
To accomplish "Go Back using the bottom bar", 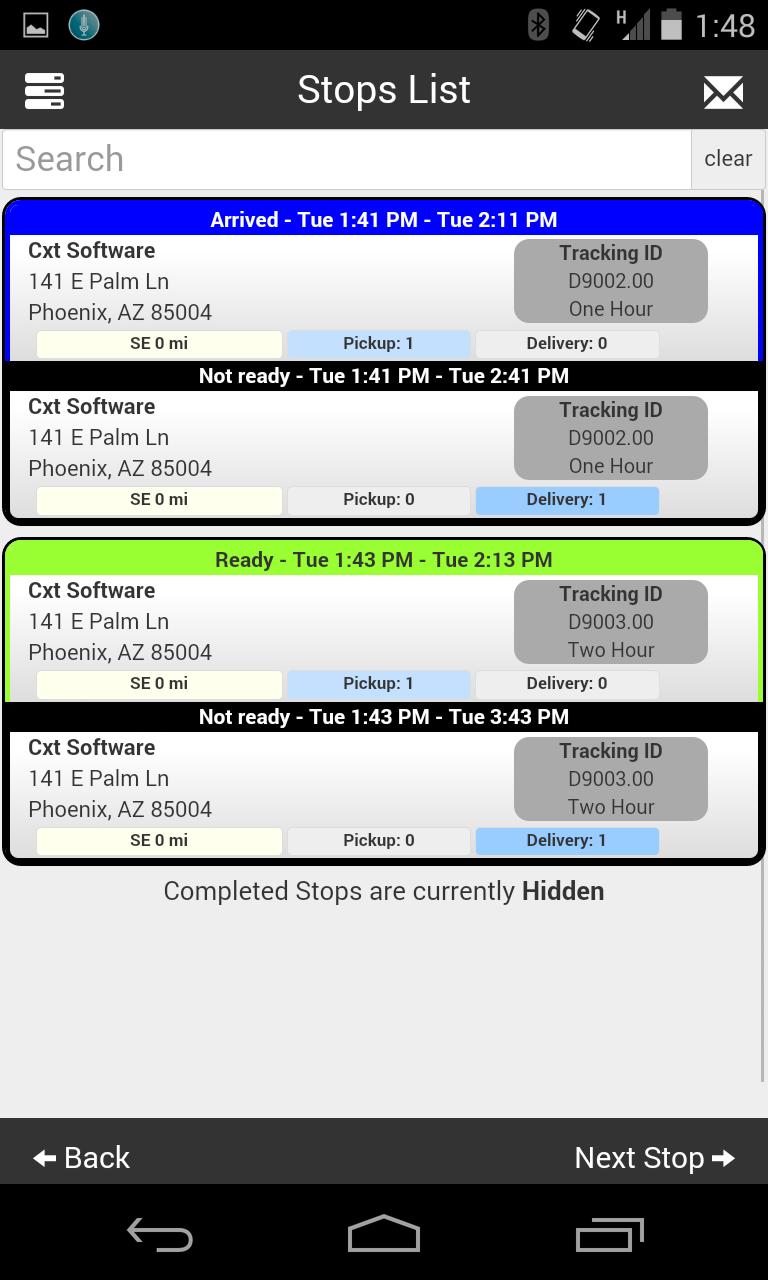I will (82, 1158).
